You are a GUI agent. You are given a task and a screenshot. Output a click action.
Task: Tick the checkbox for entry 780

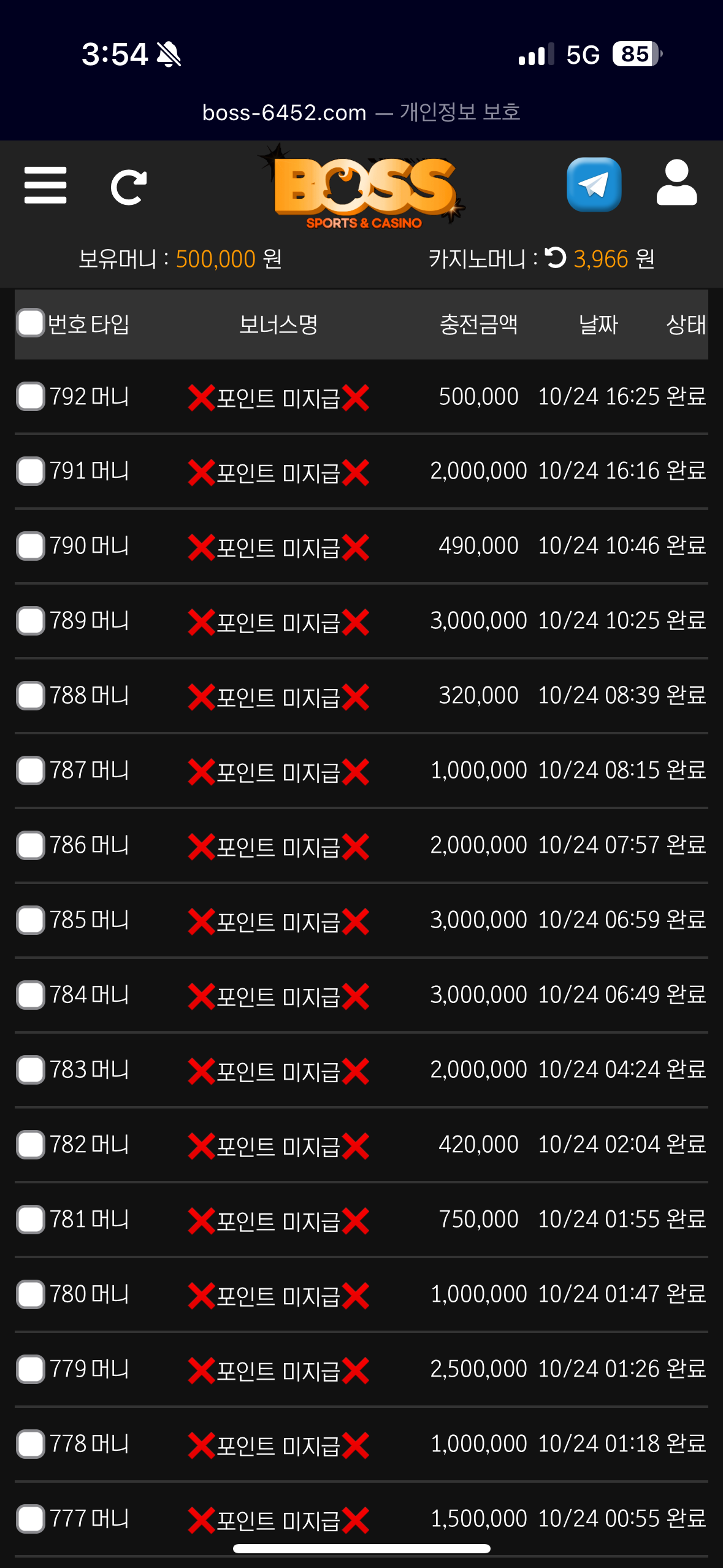pyautogui.click(x=31, y=1294)
